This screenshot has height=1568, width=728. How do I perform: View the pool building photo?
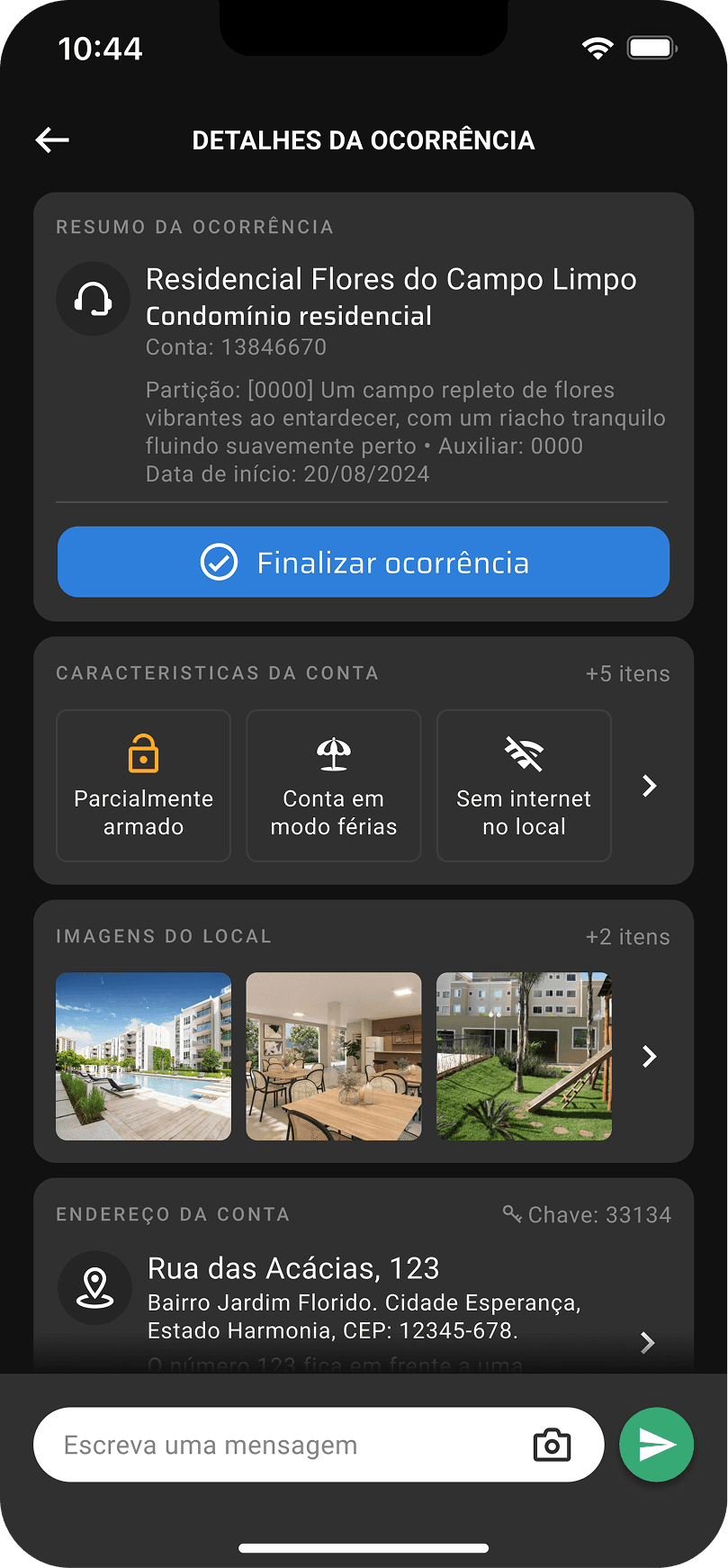pyautogui.click(x=144, y=1056)
